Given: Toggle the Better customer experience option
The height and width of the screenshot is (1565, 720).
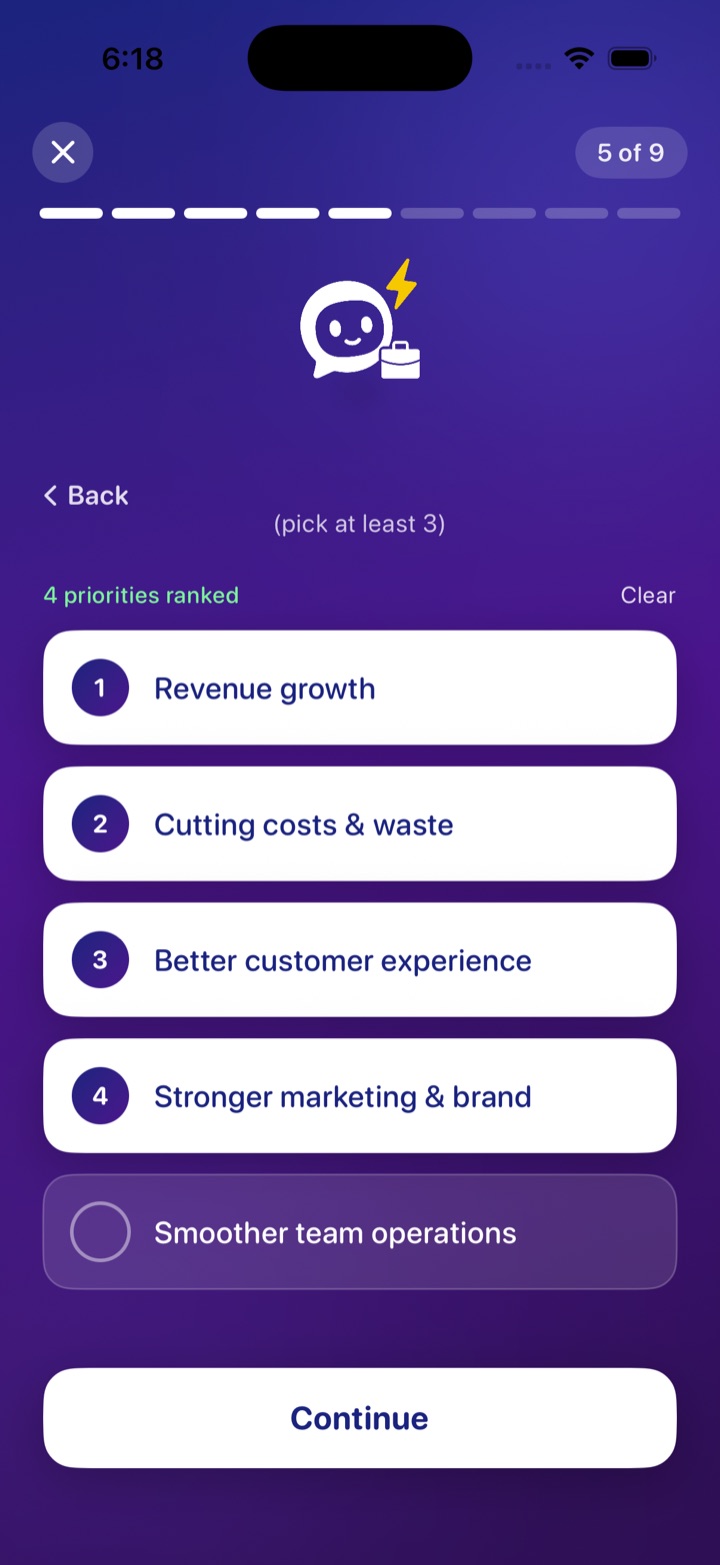Looking at the screenshot, I should point(360,960).
